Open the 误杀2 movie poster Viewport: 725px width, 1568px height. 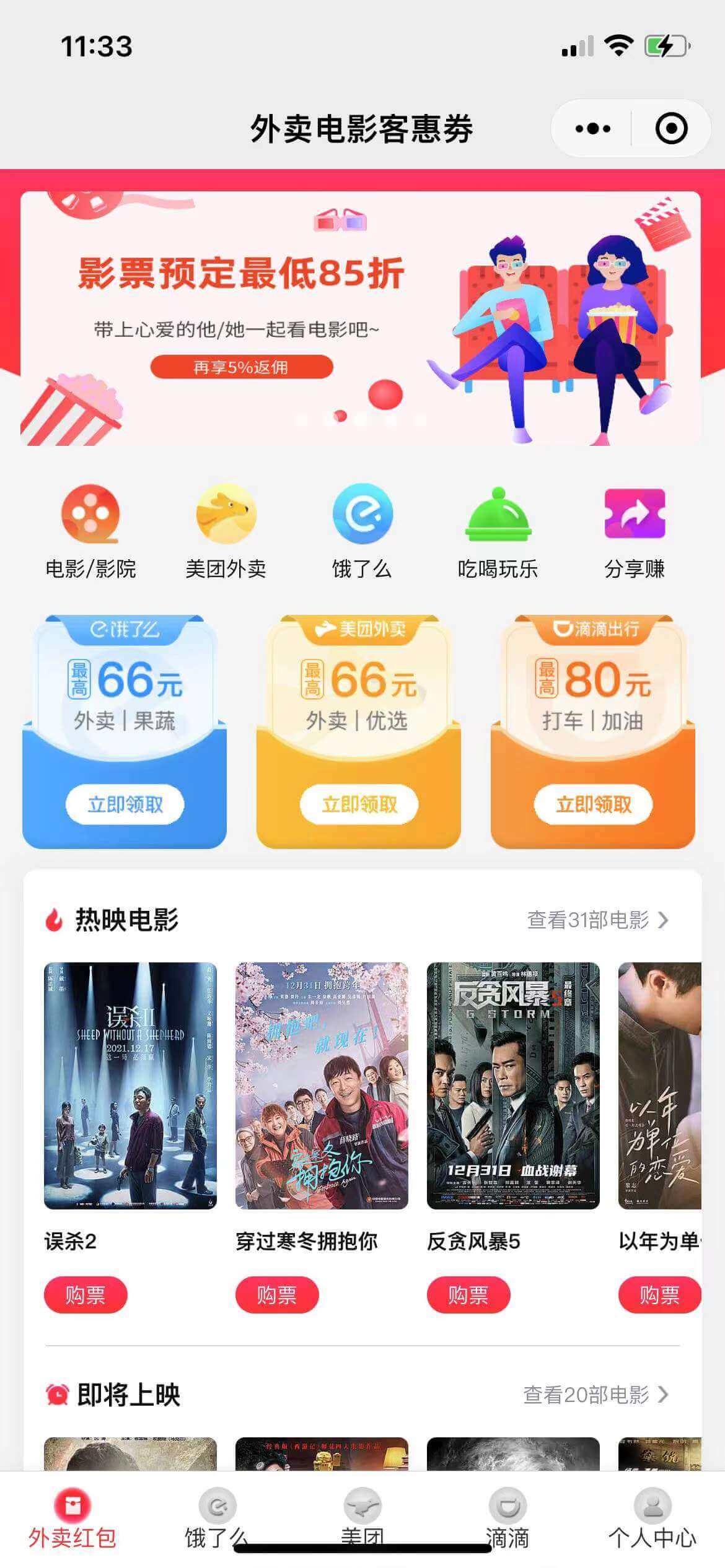(x=130, y=1085)
